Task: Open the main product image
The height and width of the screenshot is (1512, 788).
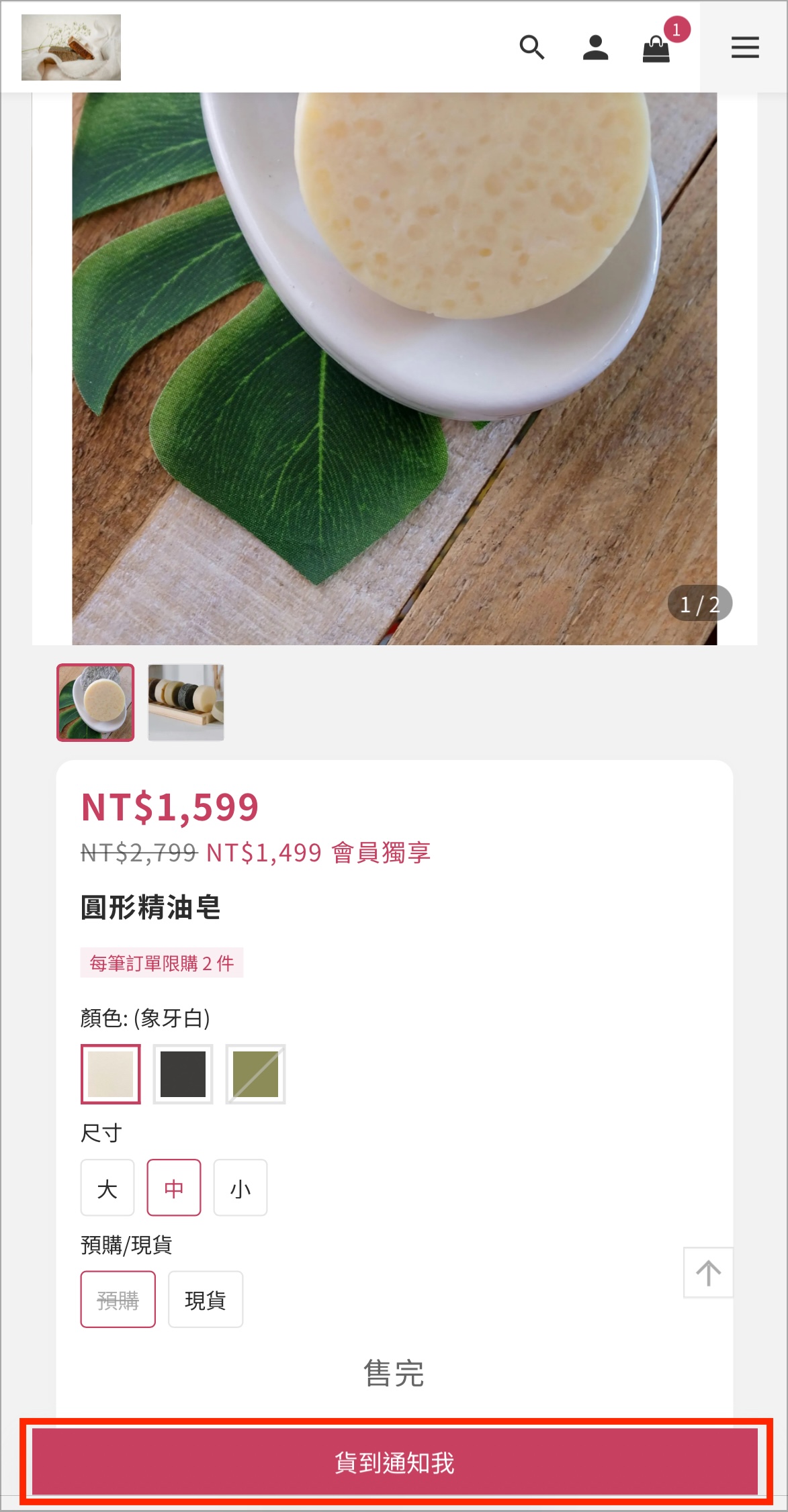Action: tap(394, 369)
